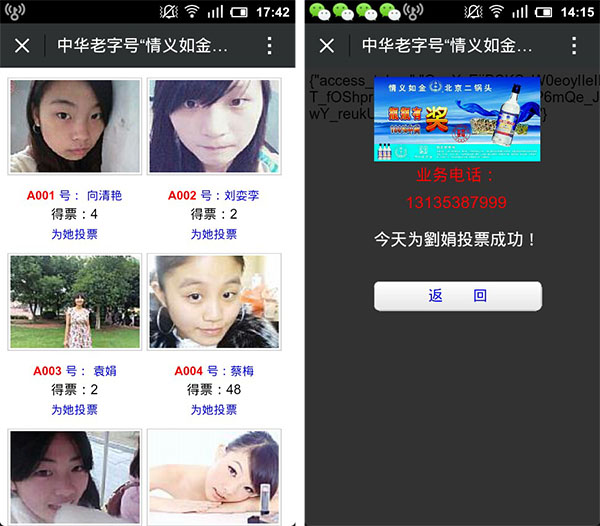Close the vote success web page
This screenshot has width=600, height=526.
(x=327, y=46)
